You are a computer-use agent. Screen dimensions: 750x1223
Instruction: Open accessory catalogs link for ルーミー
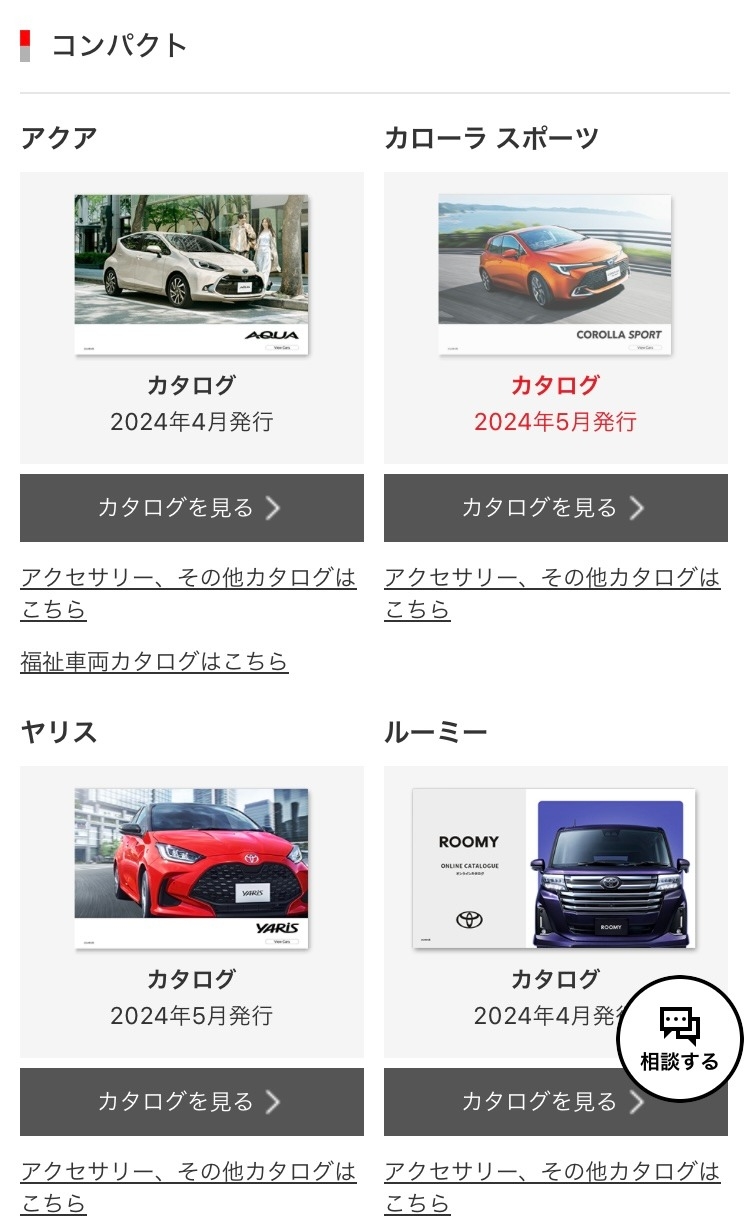point(552,1187)
